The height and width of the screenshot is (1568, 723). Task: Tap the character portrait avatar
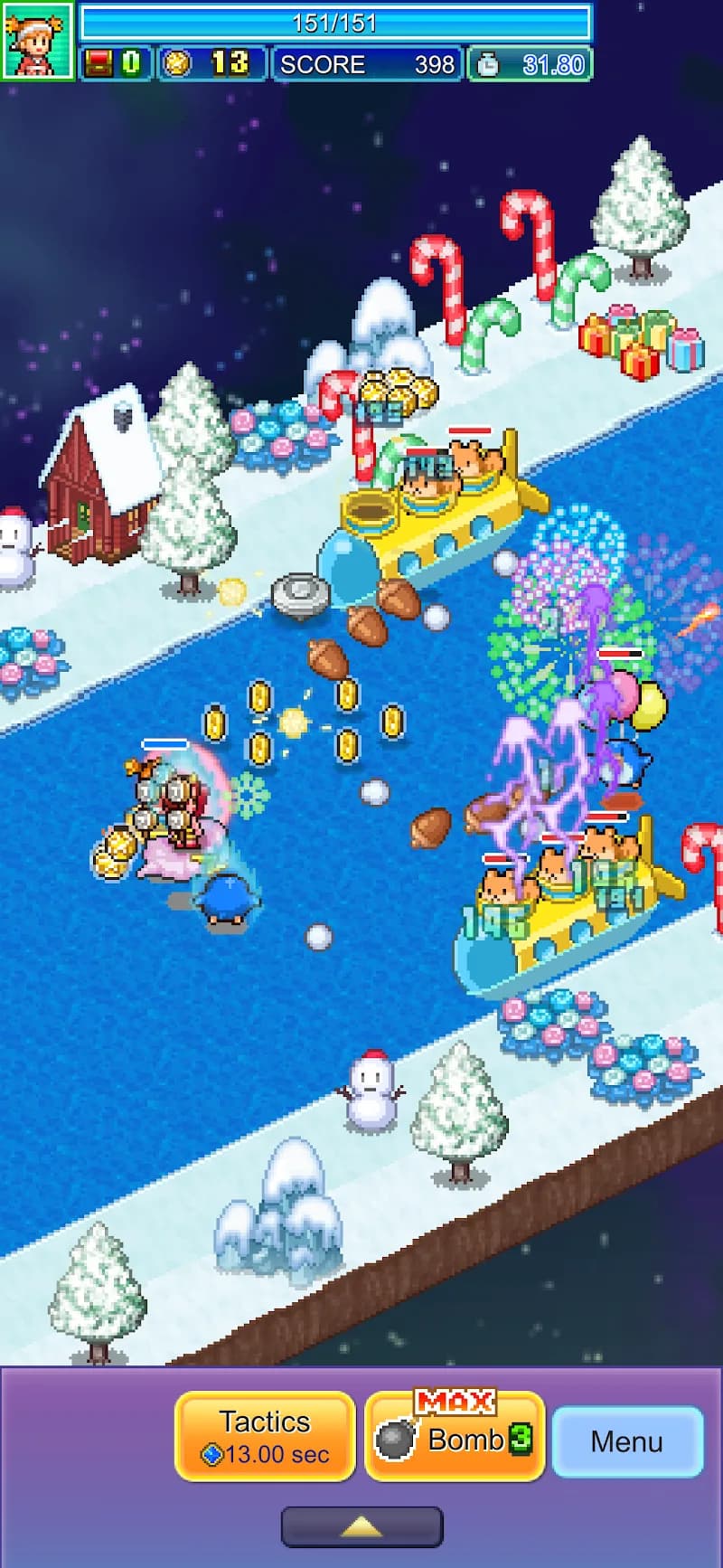pos(37,41)
